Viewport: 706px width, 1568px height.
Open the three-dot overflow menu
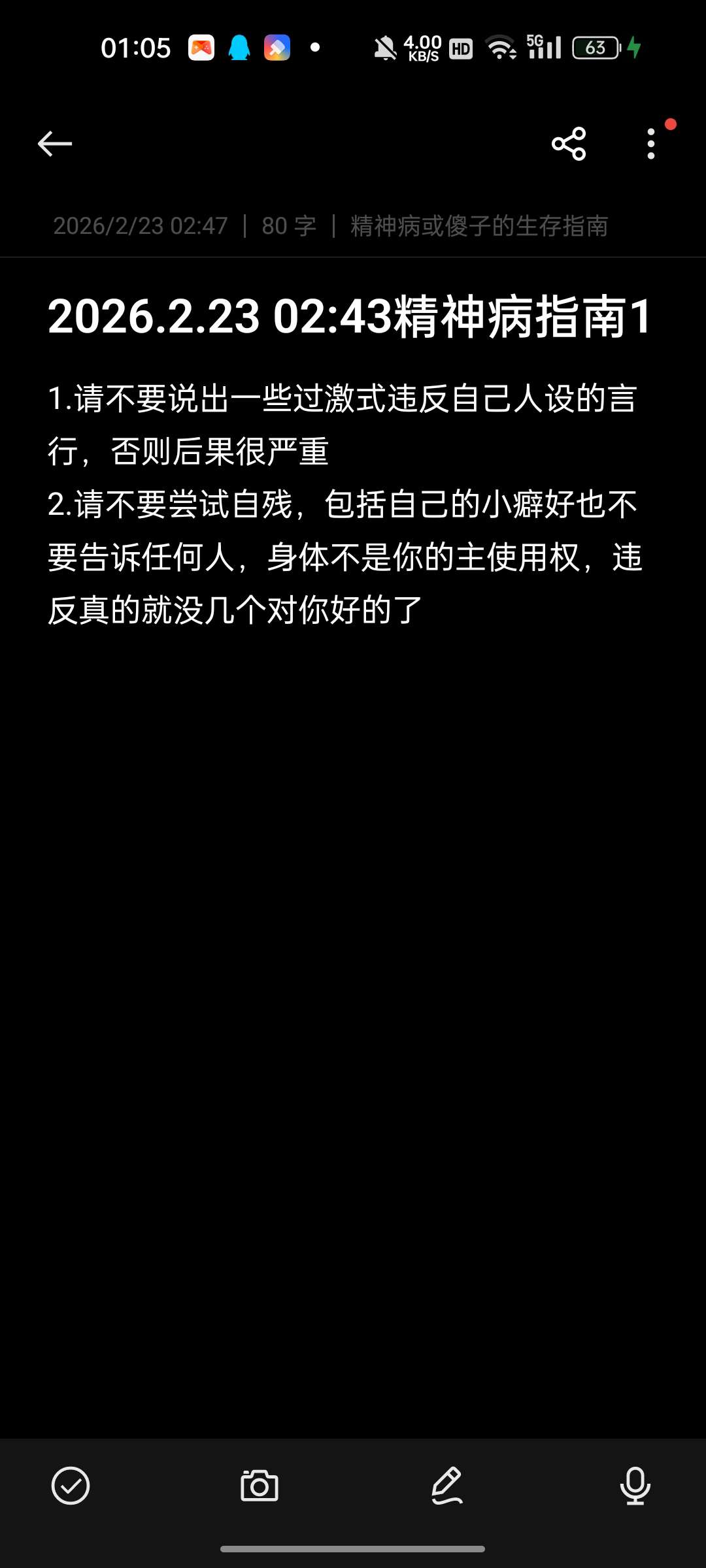coord(651,144)
